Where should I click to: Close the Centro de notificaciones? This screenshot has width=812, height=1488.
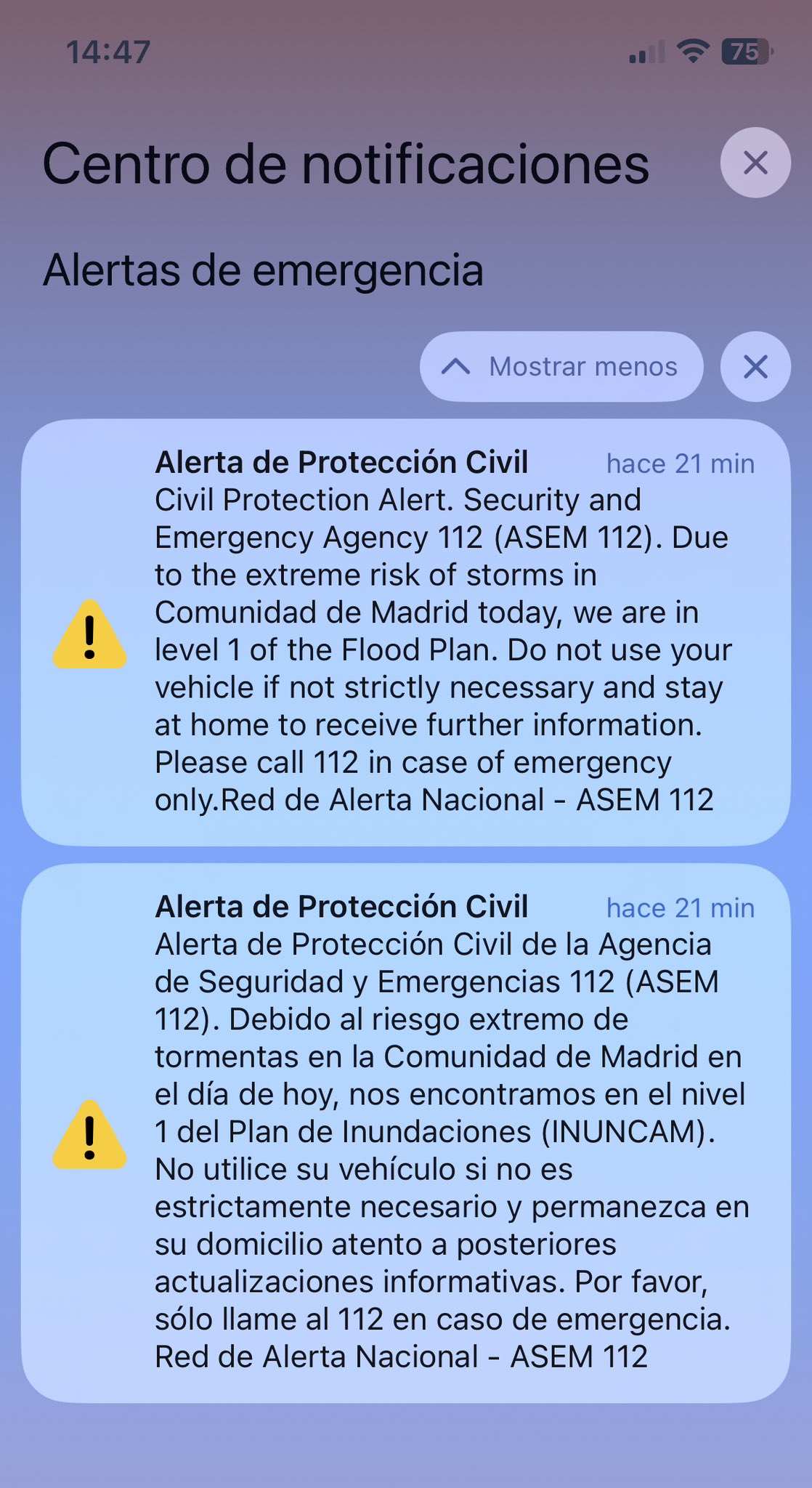click(755, 163)
